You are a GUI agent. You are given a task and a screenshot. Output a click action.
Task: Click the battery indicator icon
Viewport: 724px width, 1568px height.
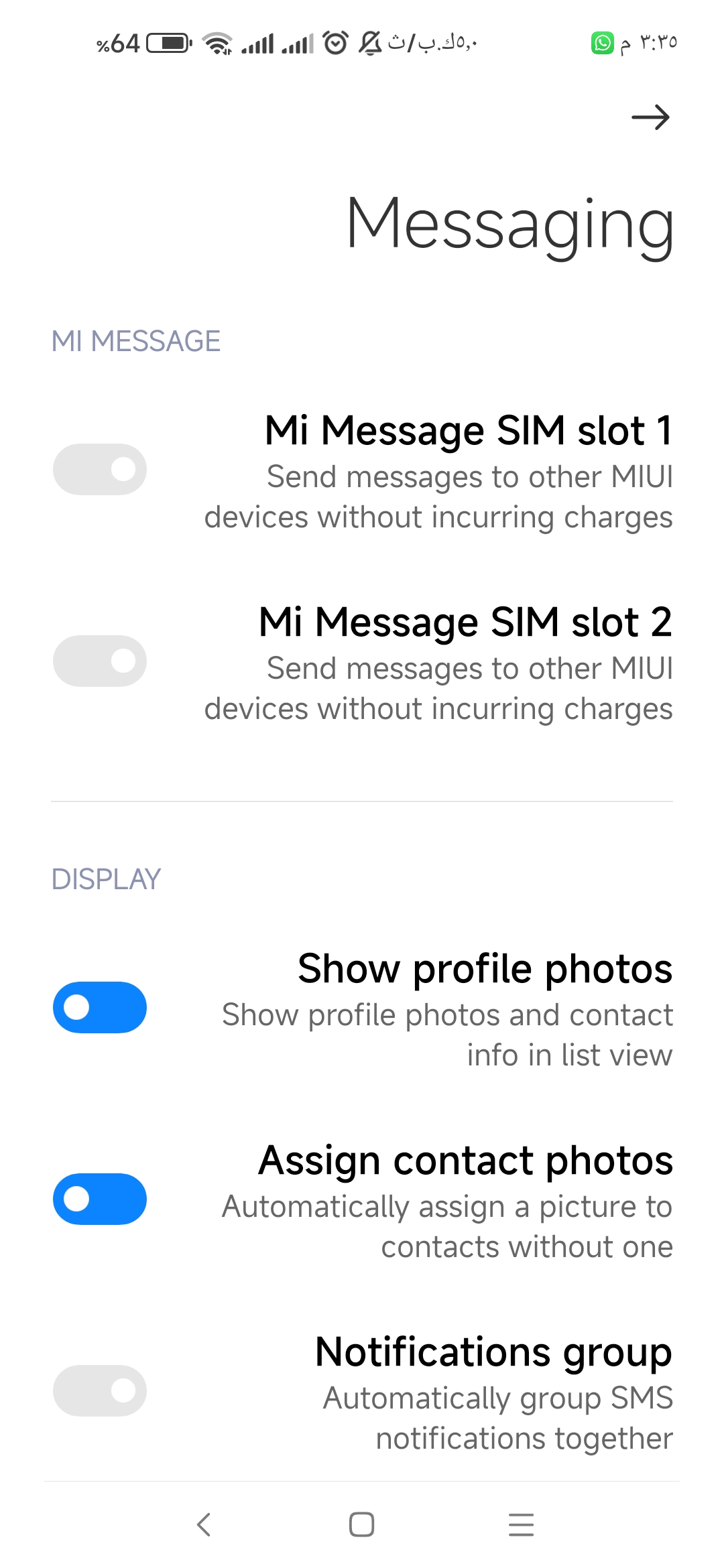coord(168,42)
